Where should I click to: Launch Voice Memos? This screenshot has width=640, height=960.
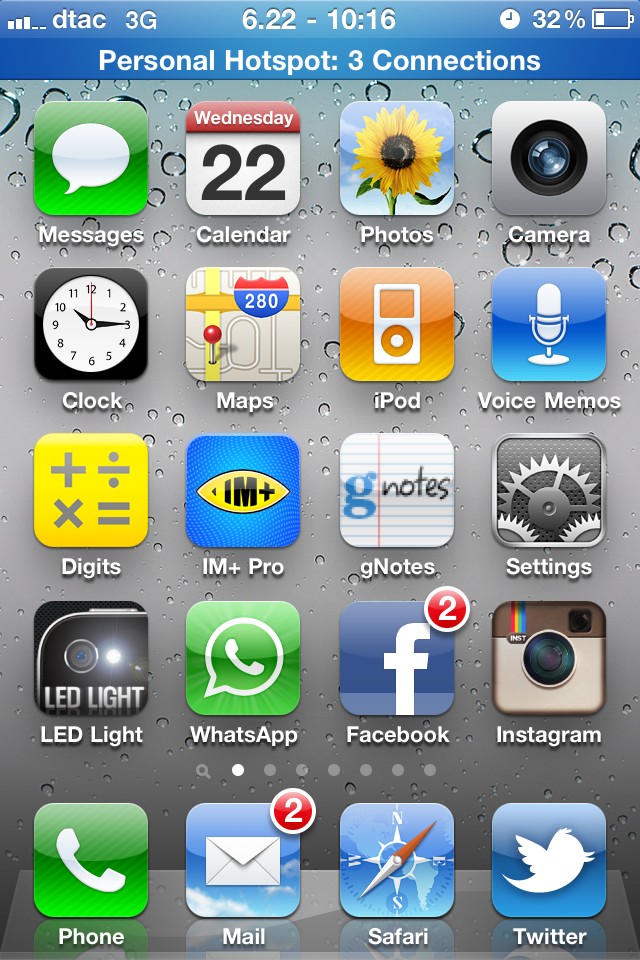[548, 325]
